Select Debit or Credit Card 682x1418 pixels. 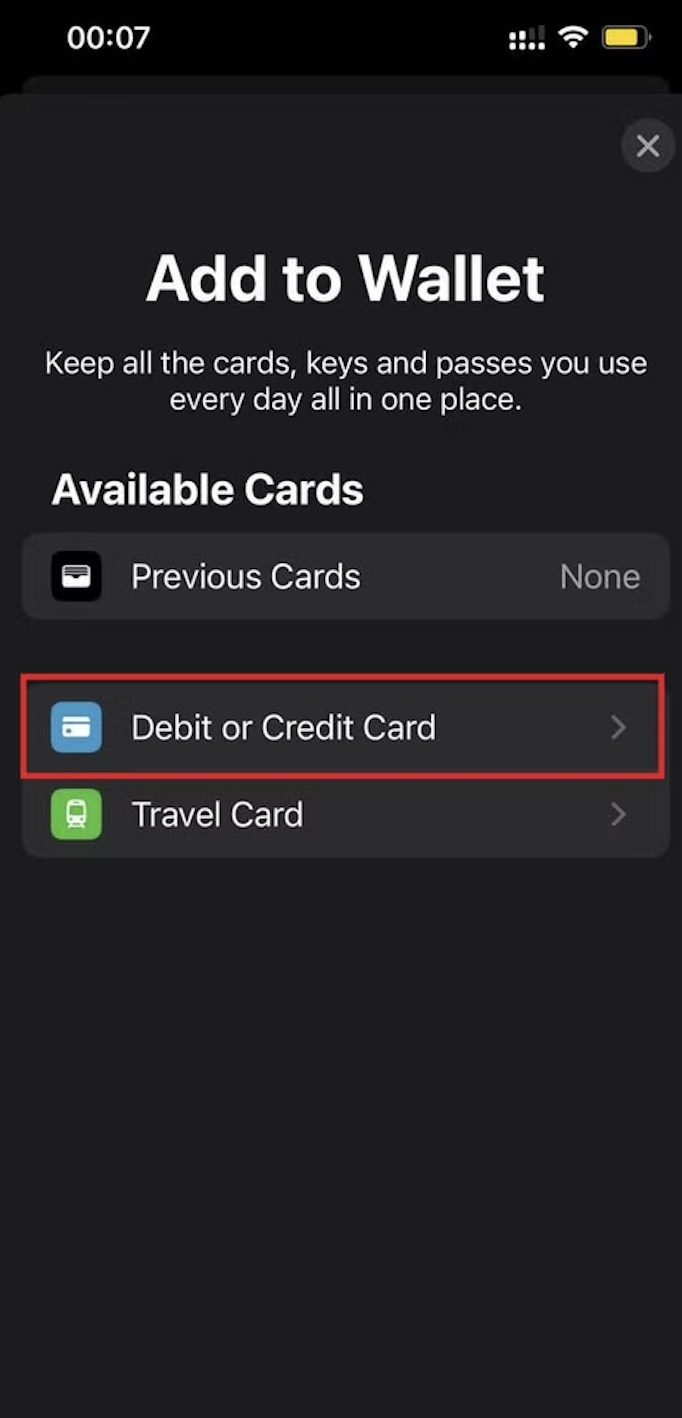tap(343, 728)
